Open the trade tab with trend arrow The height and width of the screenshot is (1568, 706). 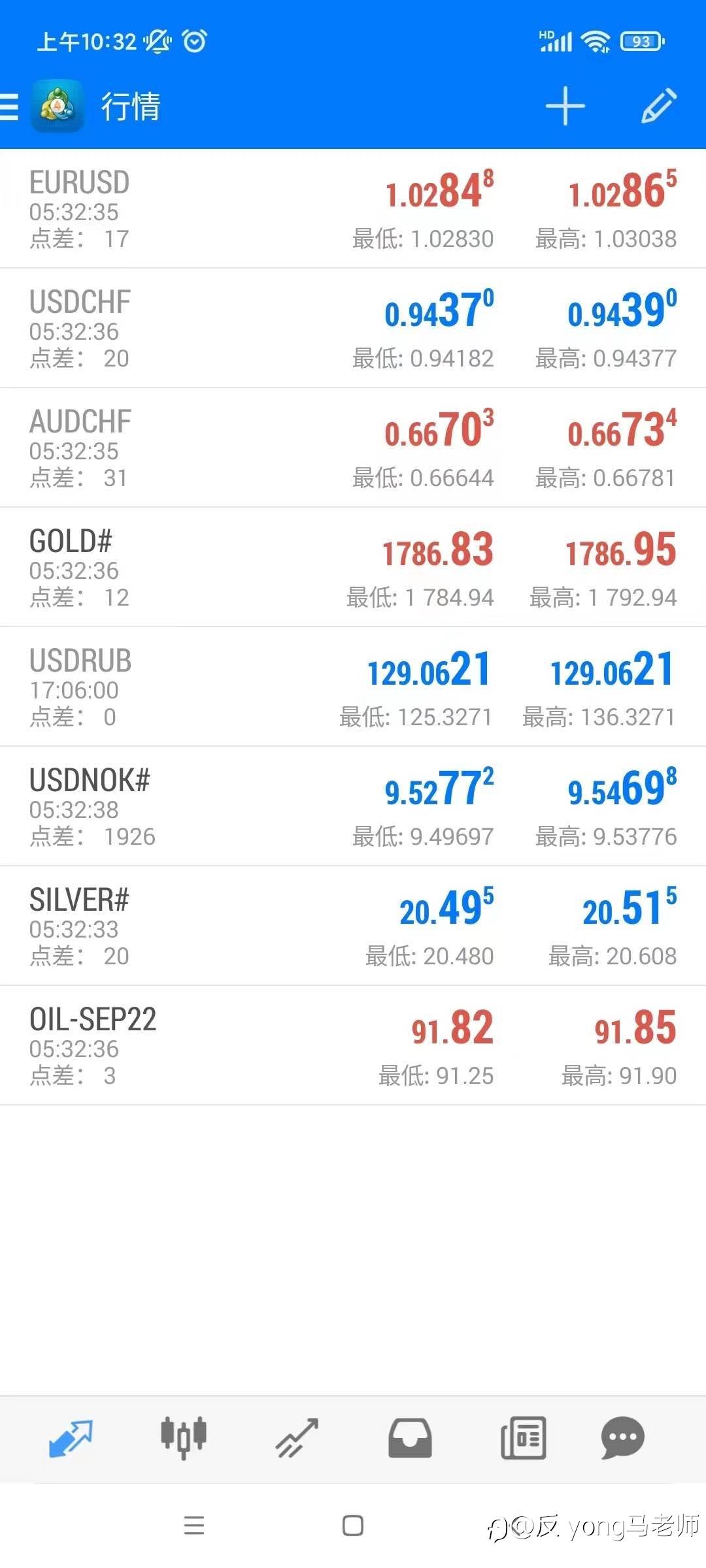[x=297, y=1438]
